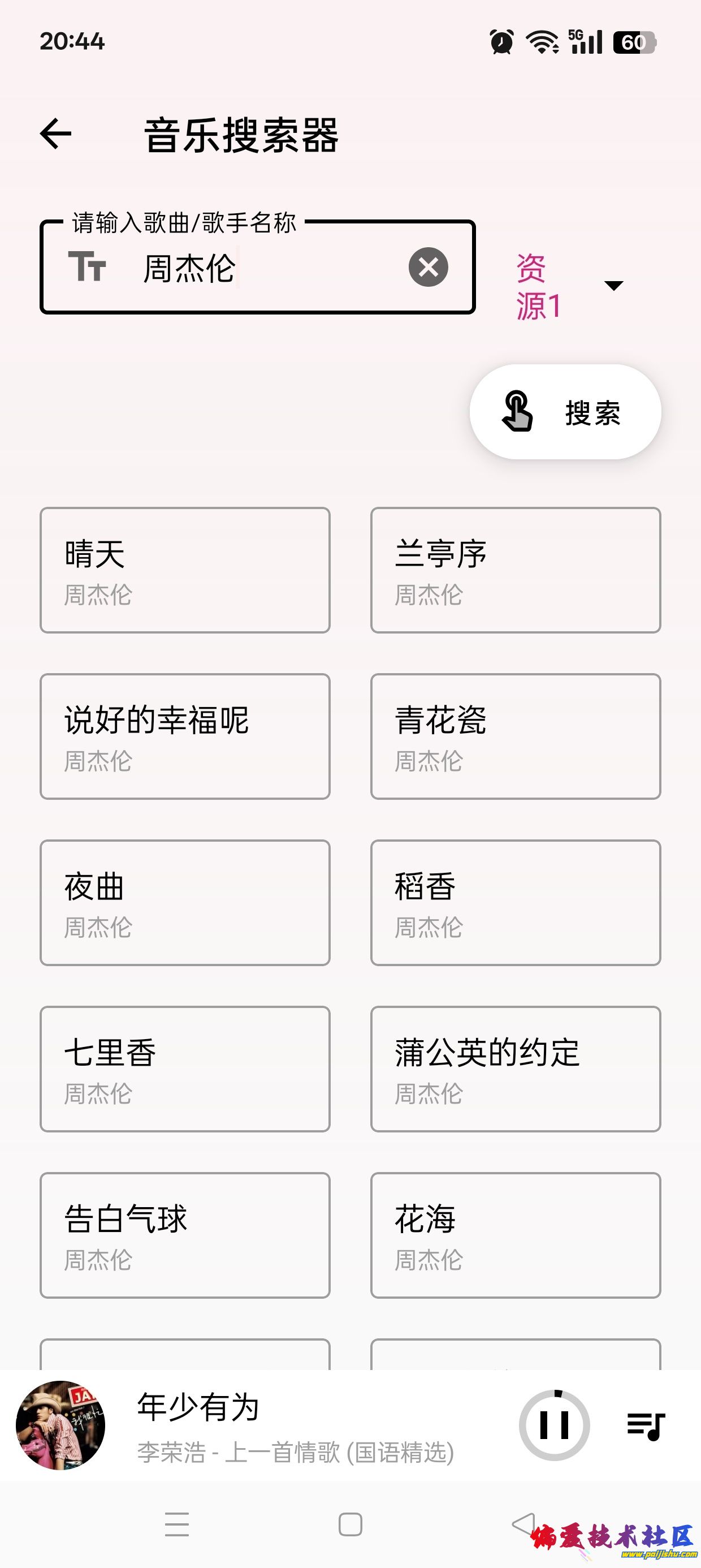Play the song 青花瓷
Screen dimensions: 701x1568
coord(516,736)
